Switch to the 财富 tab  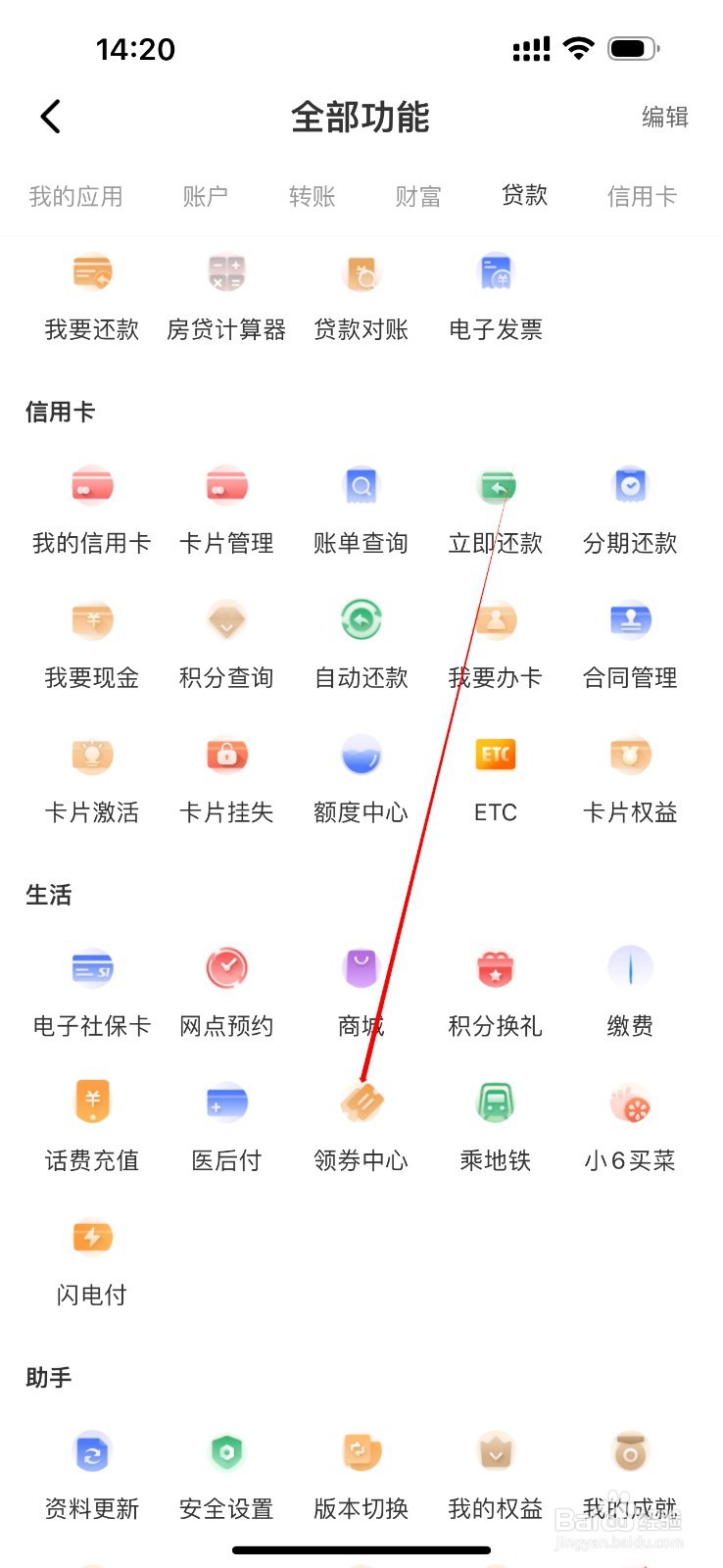coord(417,196)
